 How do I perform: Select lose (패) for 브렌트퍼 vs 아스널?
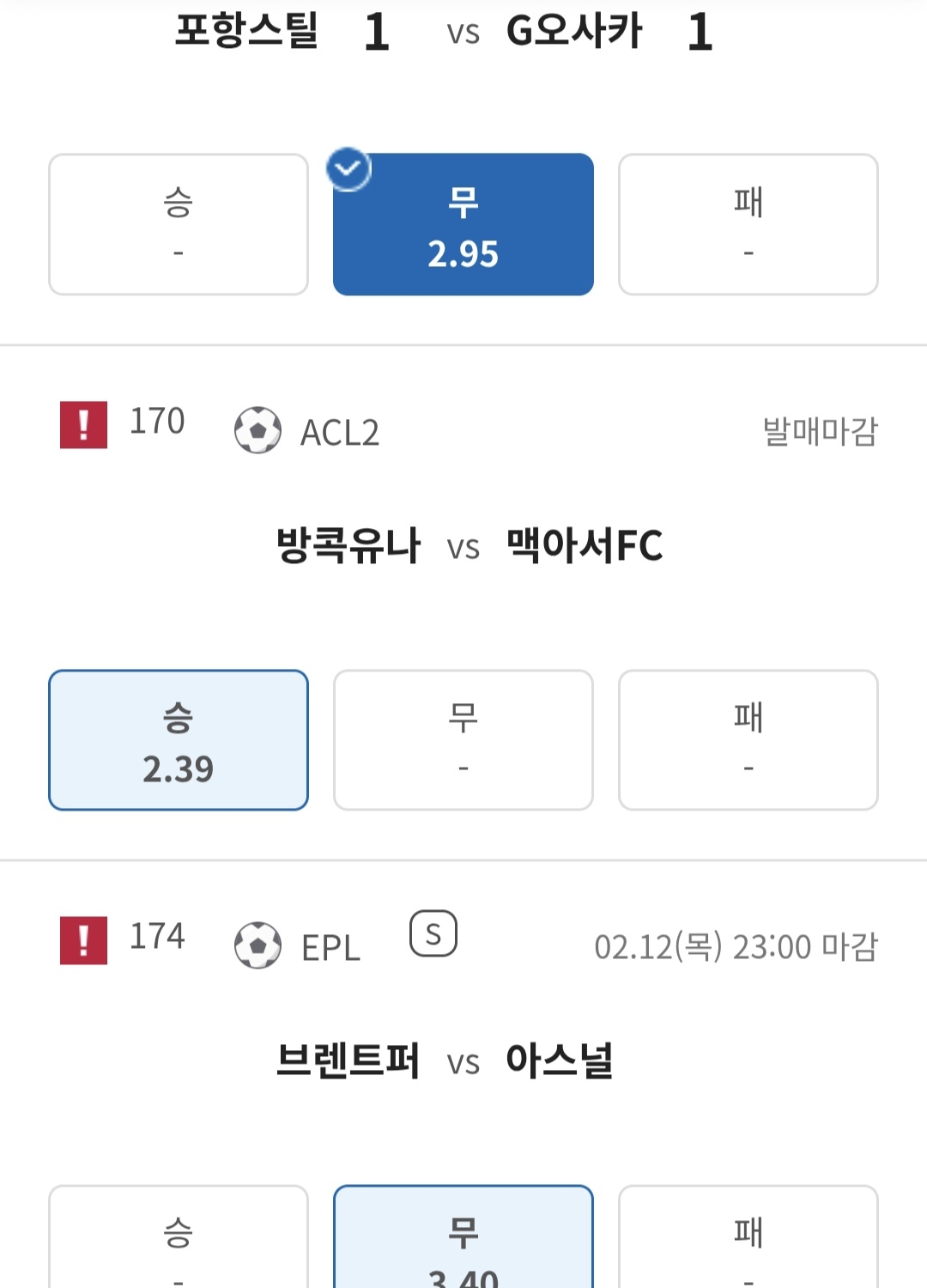748,1241
